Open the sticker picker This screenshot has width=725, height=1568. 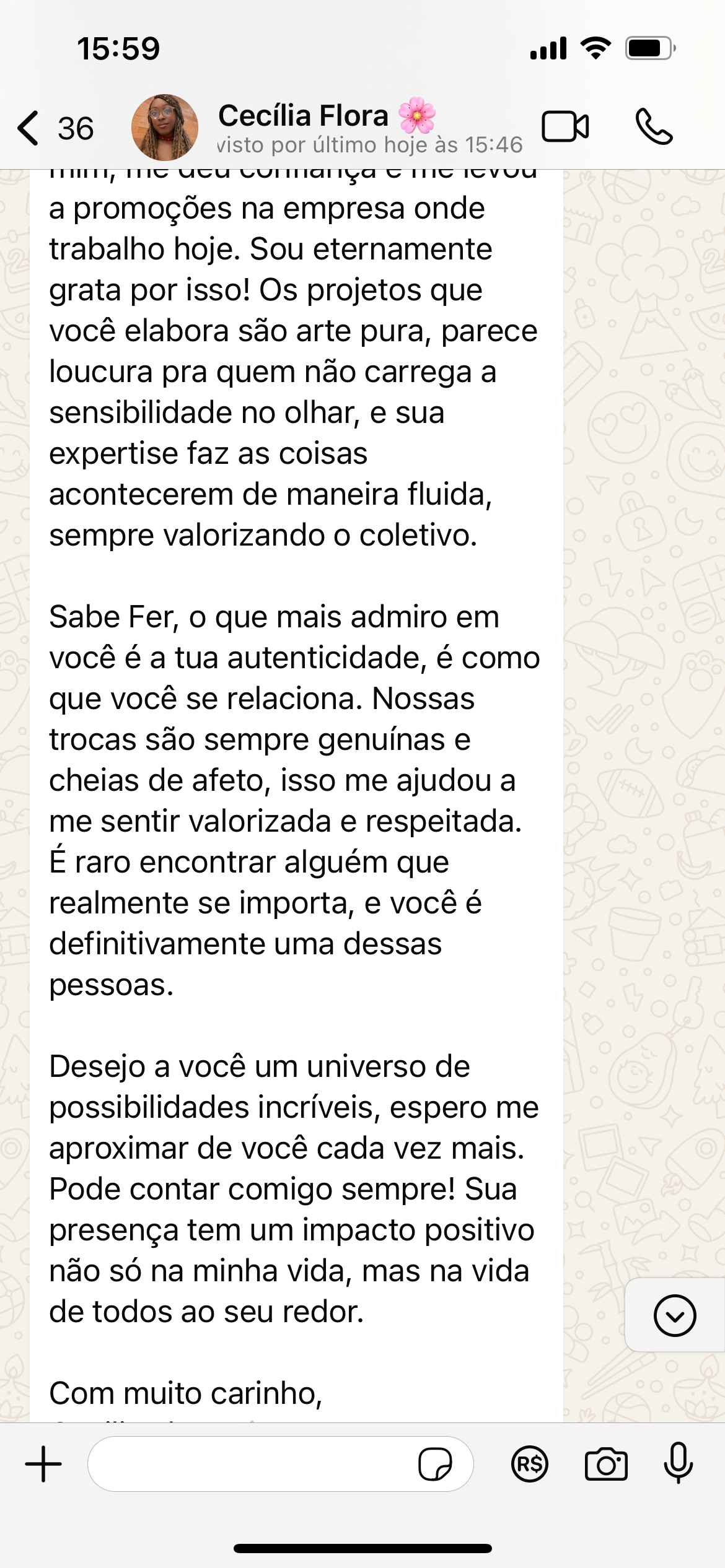pos(435,1464)
